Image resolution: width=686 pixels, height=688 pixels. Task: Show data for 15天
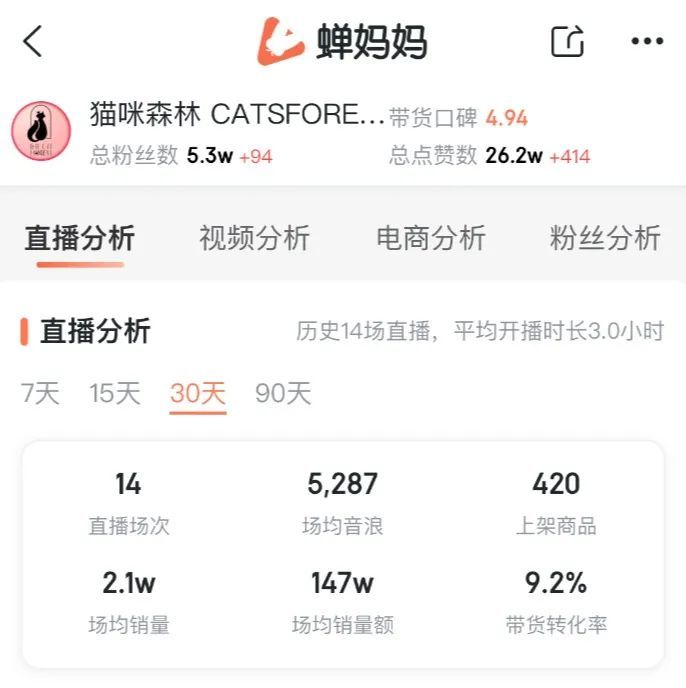pos(115,393)
